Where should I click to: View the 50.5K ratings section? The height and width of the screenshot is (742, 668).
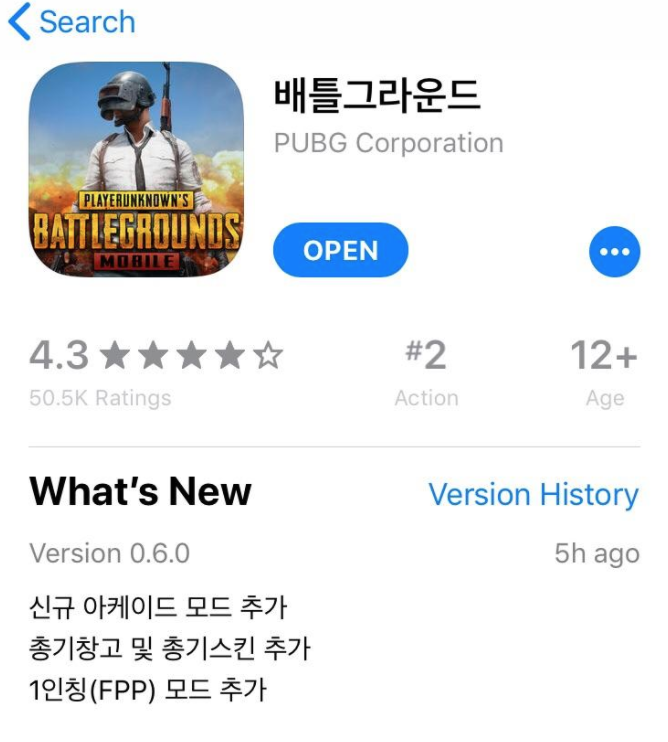(x=100, y=398)
